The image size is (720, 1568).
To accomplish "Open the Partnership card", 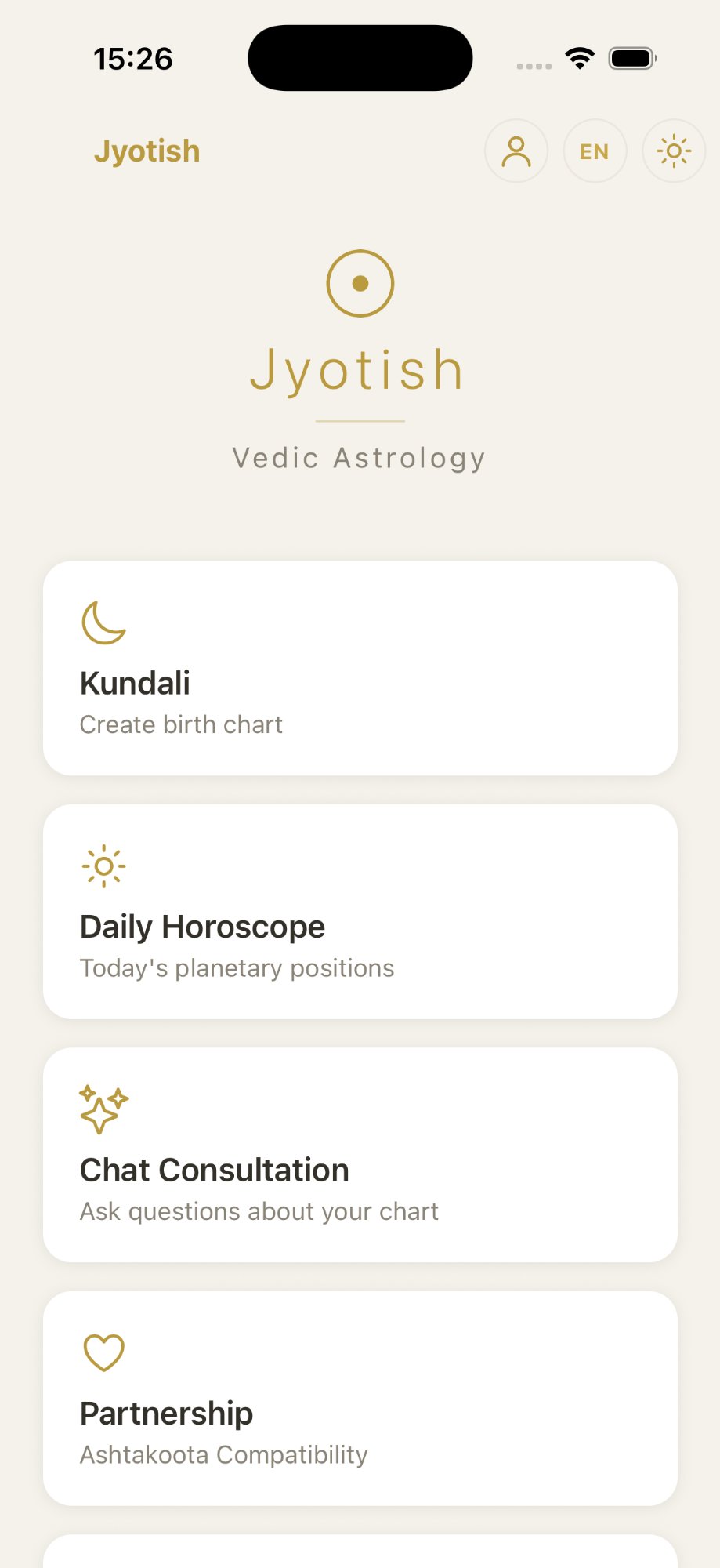I will [x=360, y=1399].
